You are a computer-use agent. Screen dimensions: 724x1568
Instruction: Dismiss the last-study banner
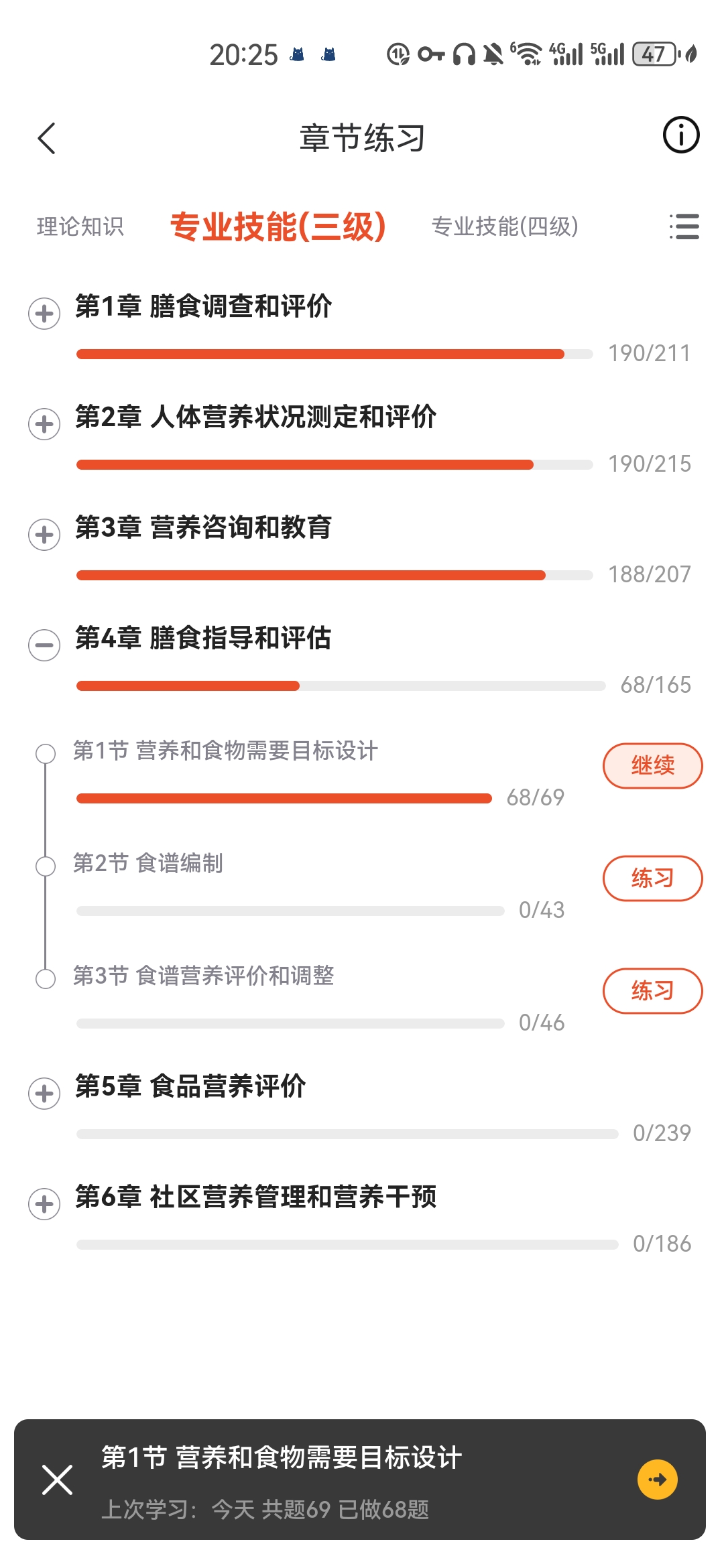58,1480
